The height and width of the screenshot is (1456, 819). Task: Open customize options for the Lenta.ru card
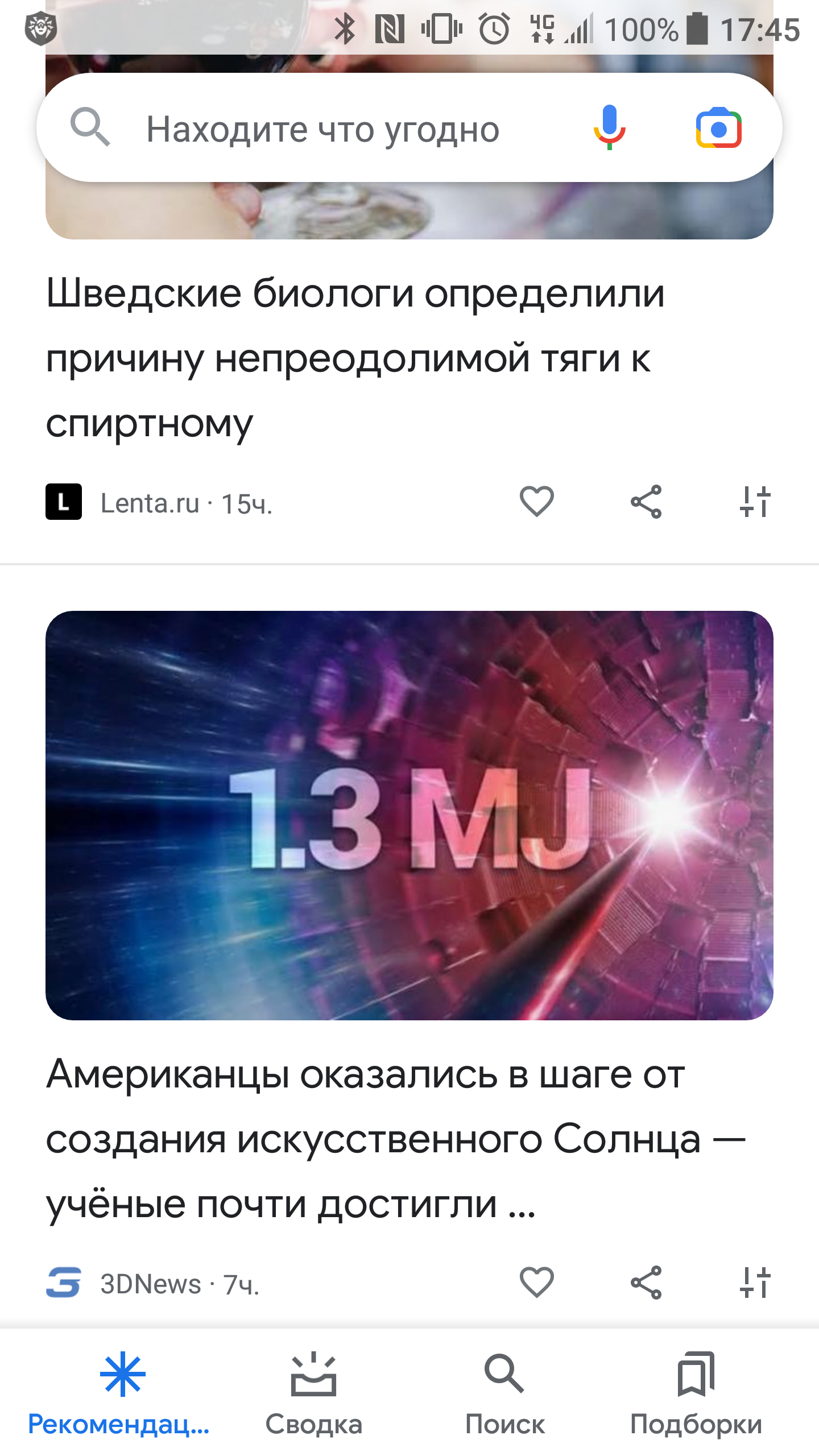[x=755, y=502]
